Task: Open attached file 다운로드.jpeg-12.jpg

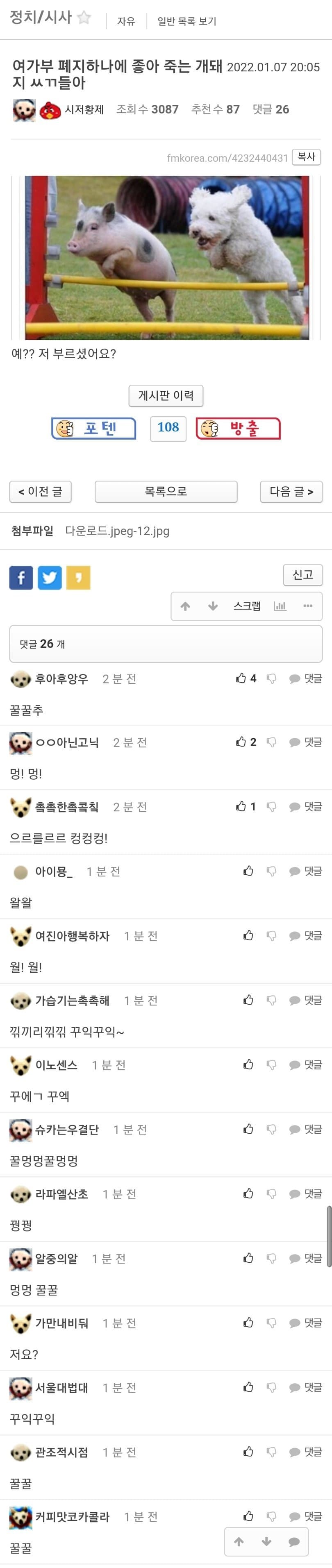Action: point(117,531)
